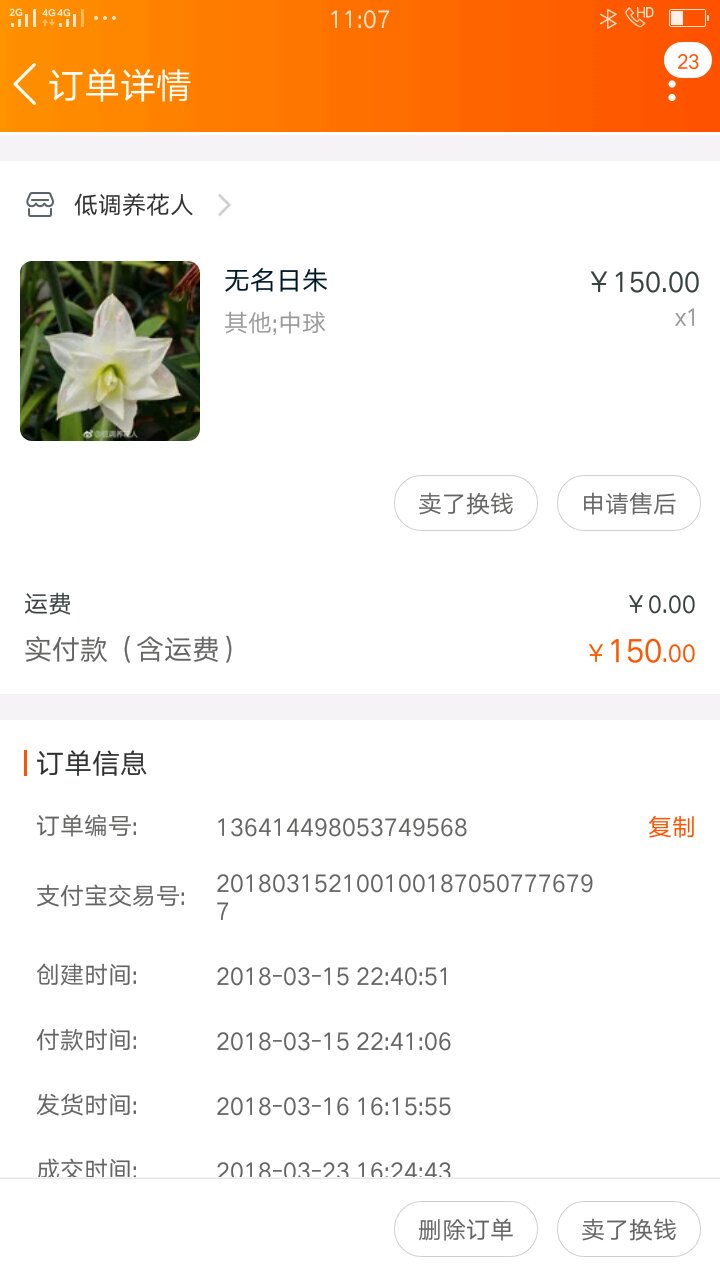Tap 卖了换钱 next to the 删除订单 button
Screen dimensions: 720x1280
point(629,1229)
